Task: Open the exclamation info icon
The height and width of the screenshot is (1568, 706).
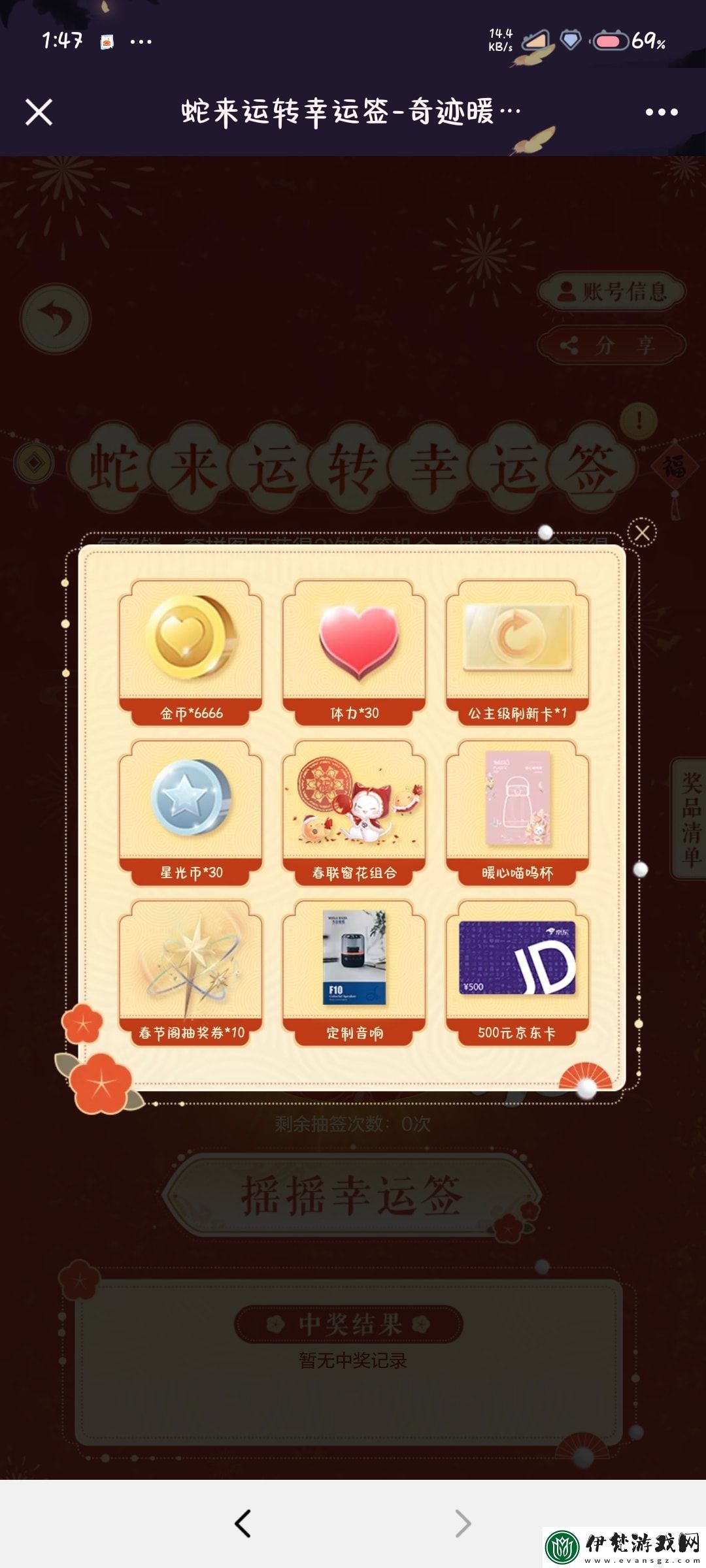Action: (x=639, y=420)
